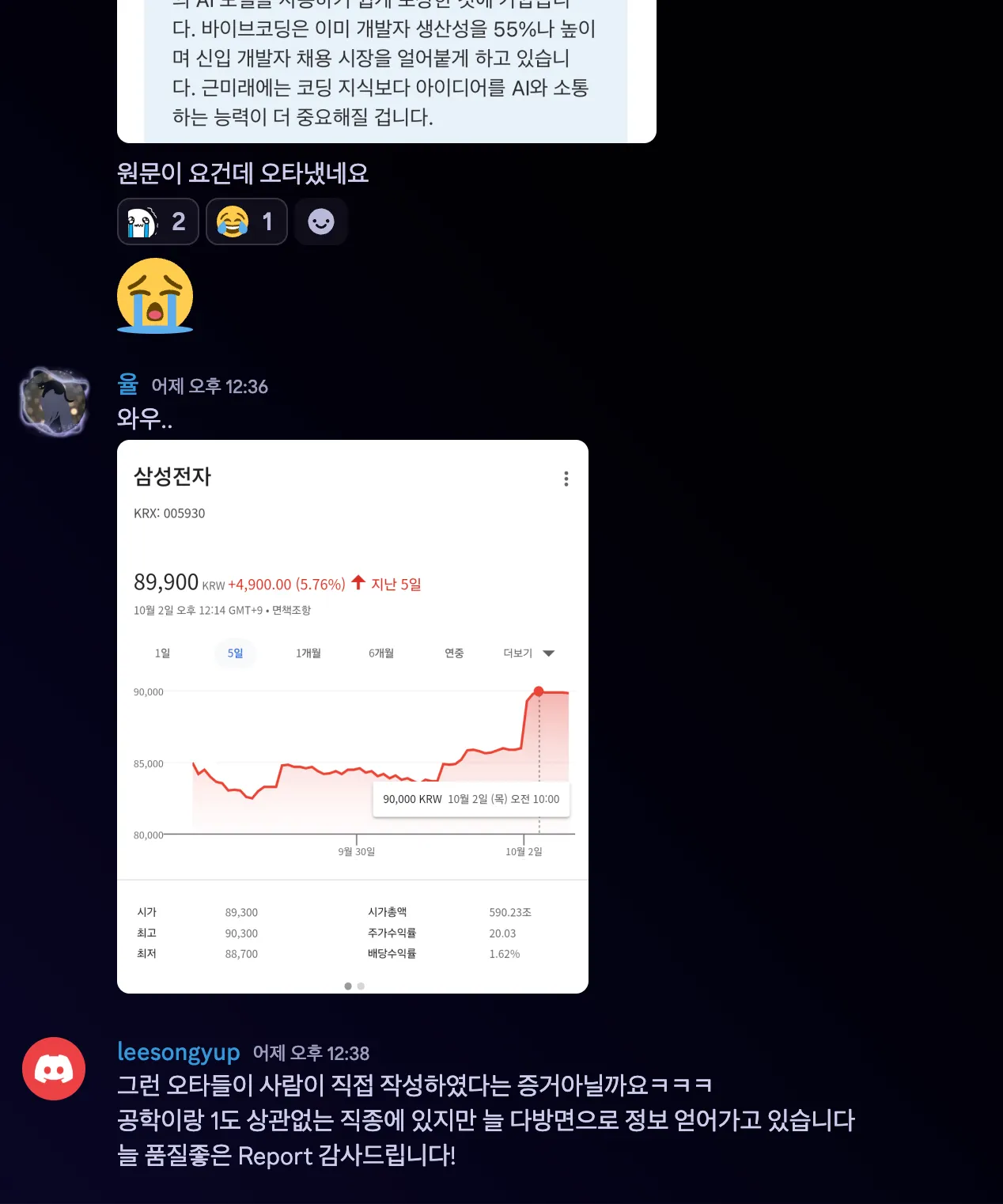Viewport: 1003px width, 1204px height.
Task: Open the 삼성전자 stock chart image
Action: pyautogui.click(x=352, y=716)
